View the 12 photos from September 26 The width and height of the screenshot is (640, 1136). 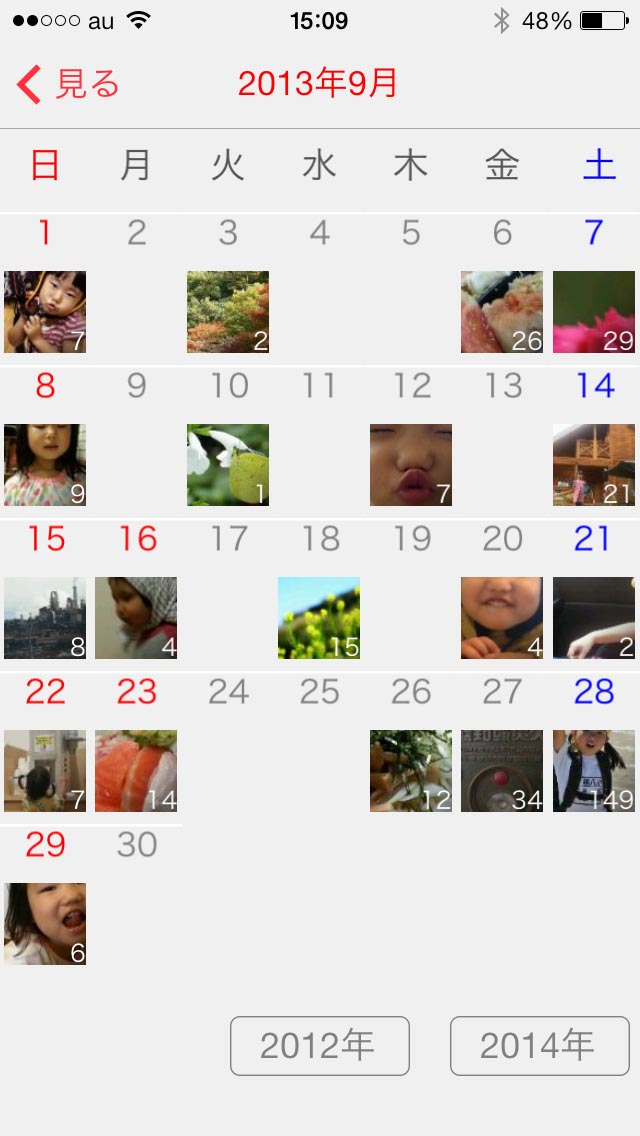(411, 771)
